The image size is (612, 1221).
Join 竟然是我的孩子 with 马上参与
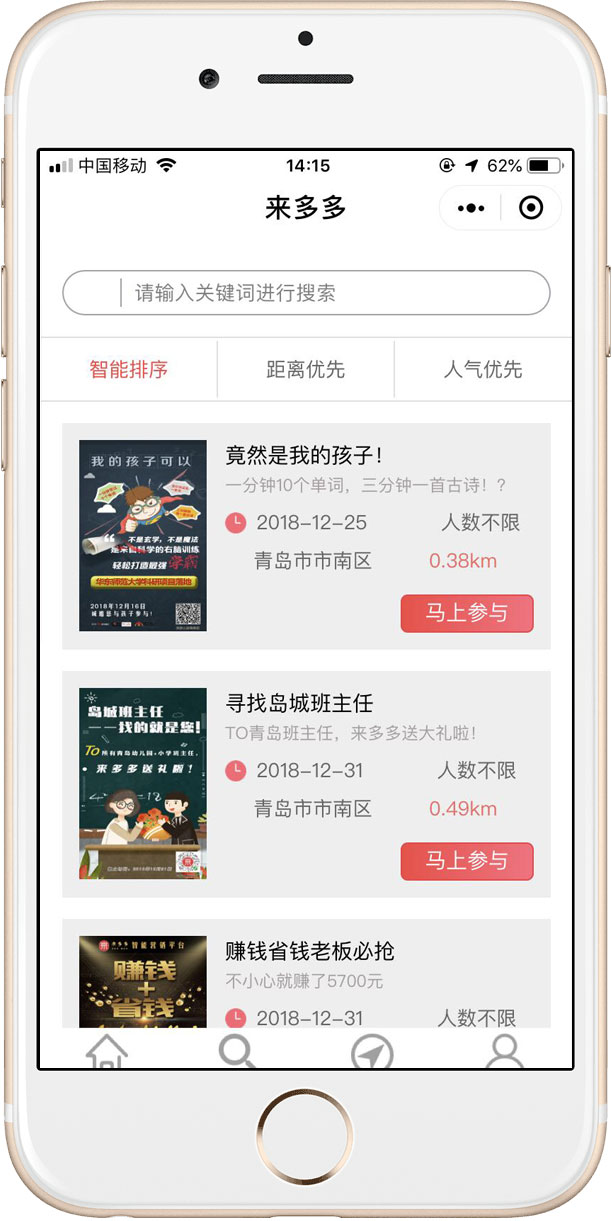coord(467,613)
